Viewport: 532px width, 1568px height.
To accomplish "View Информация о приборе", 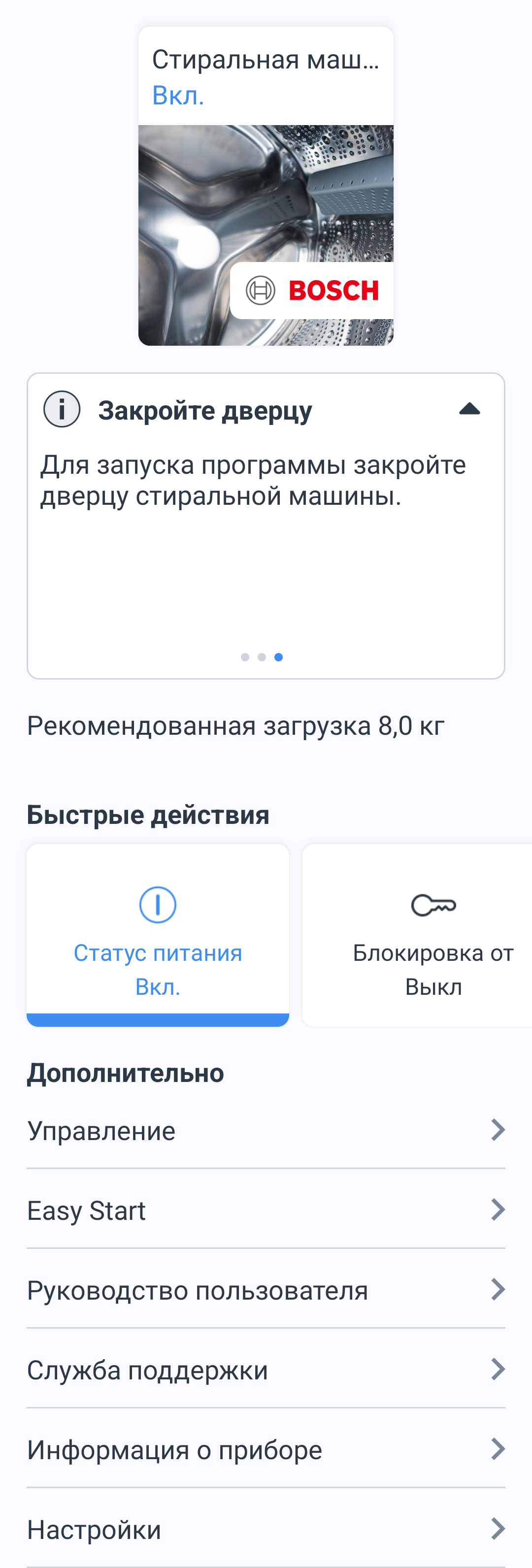I will (266, 1450).
